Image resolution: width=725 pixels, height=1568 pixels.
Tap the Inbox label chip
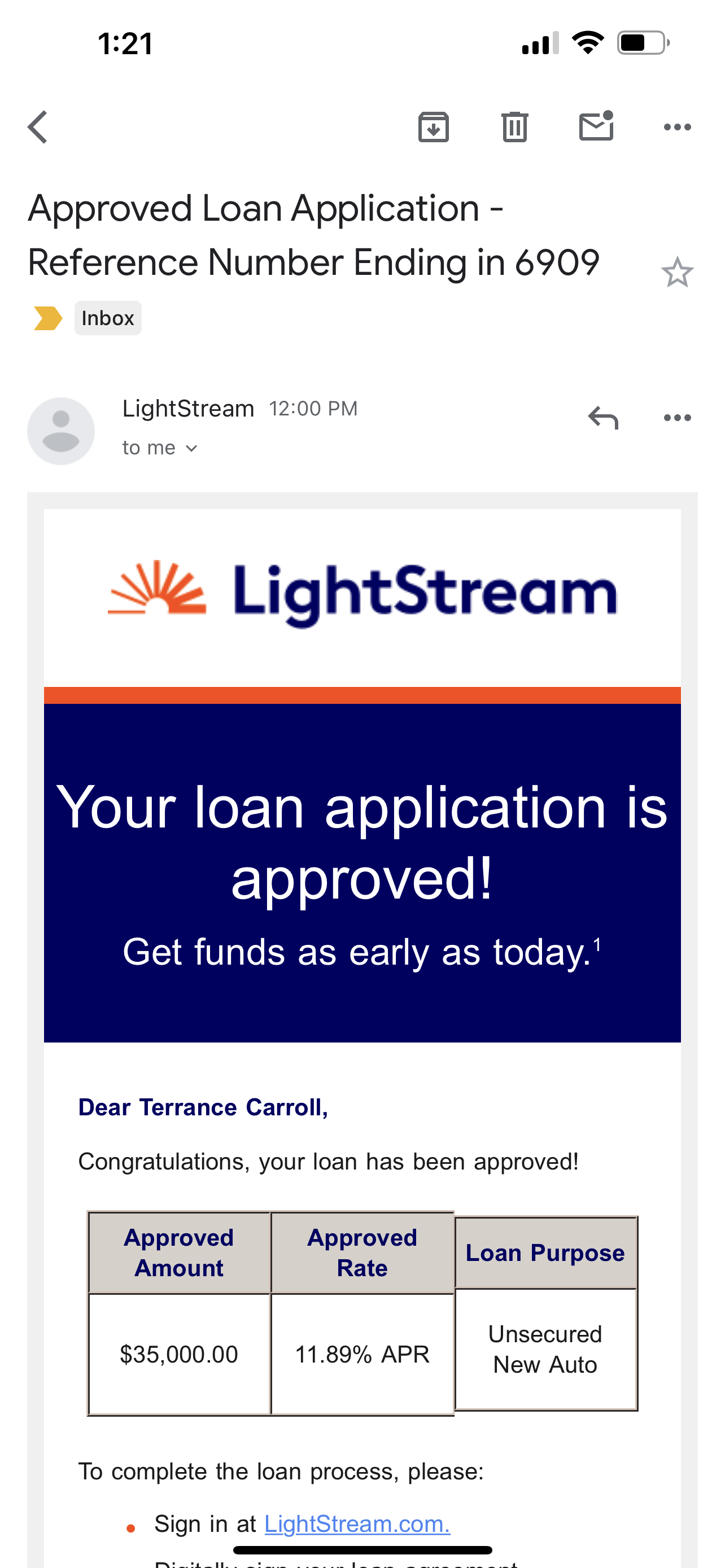108,318
